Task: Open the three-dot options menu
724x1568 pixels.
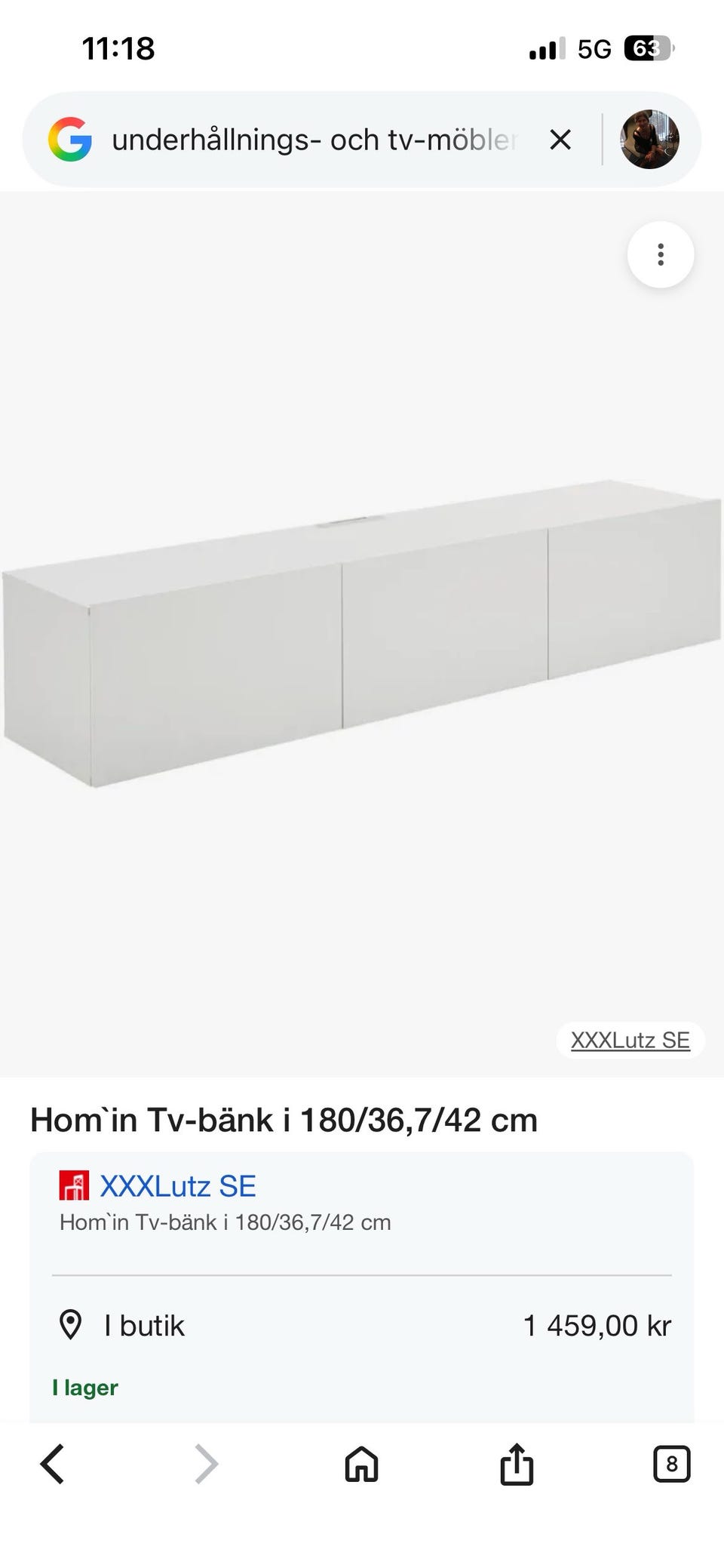Action: coord(660,255)
